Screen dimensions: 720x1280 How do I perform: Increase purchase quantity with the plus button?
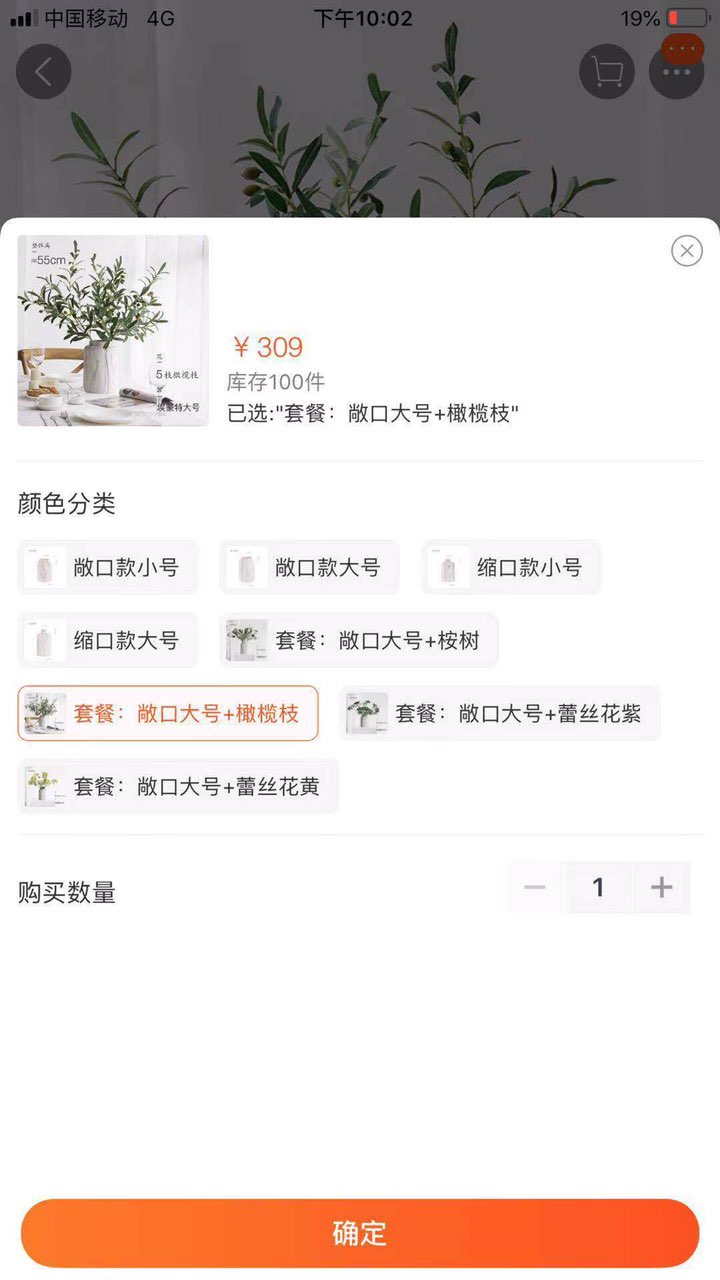661,887
